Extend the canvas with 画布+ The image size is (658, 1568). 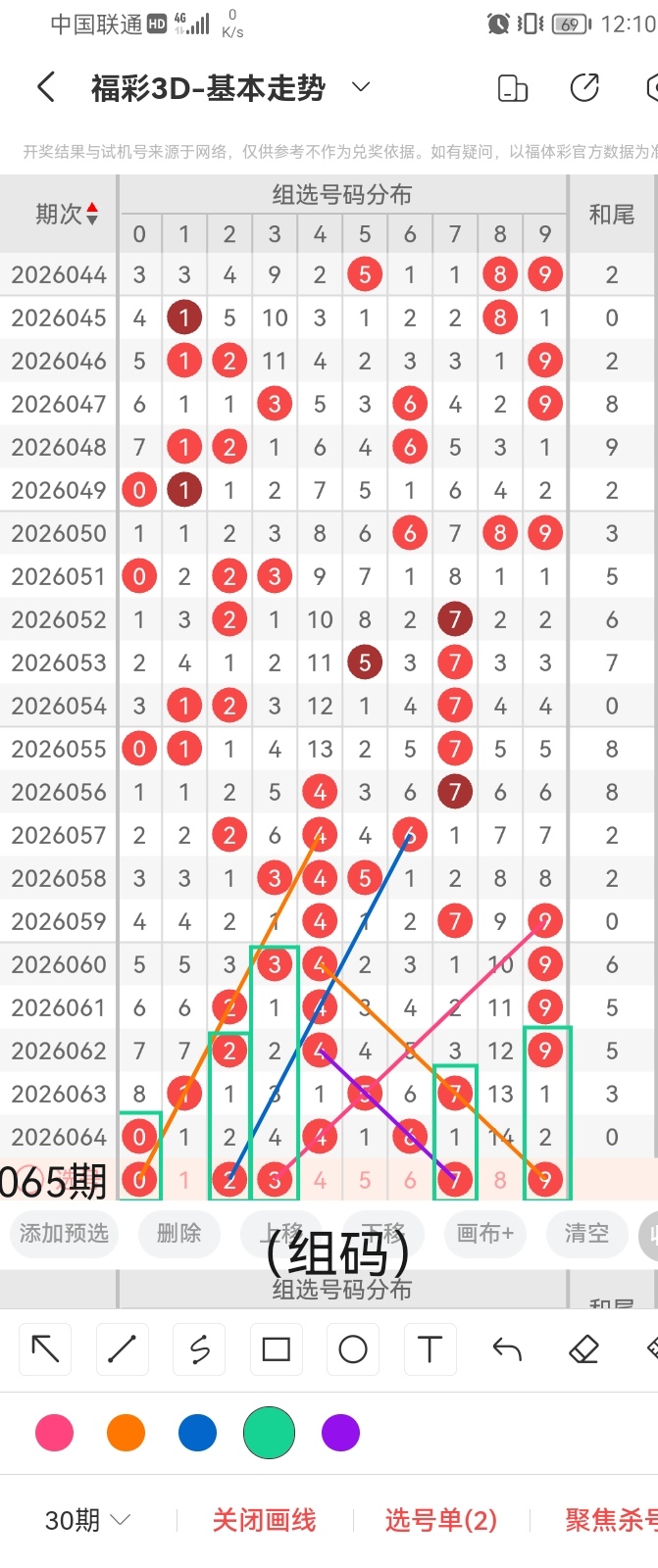pos(484,1233)
